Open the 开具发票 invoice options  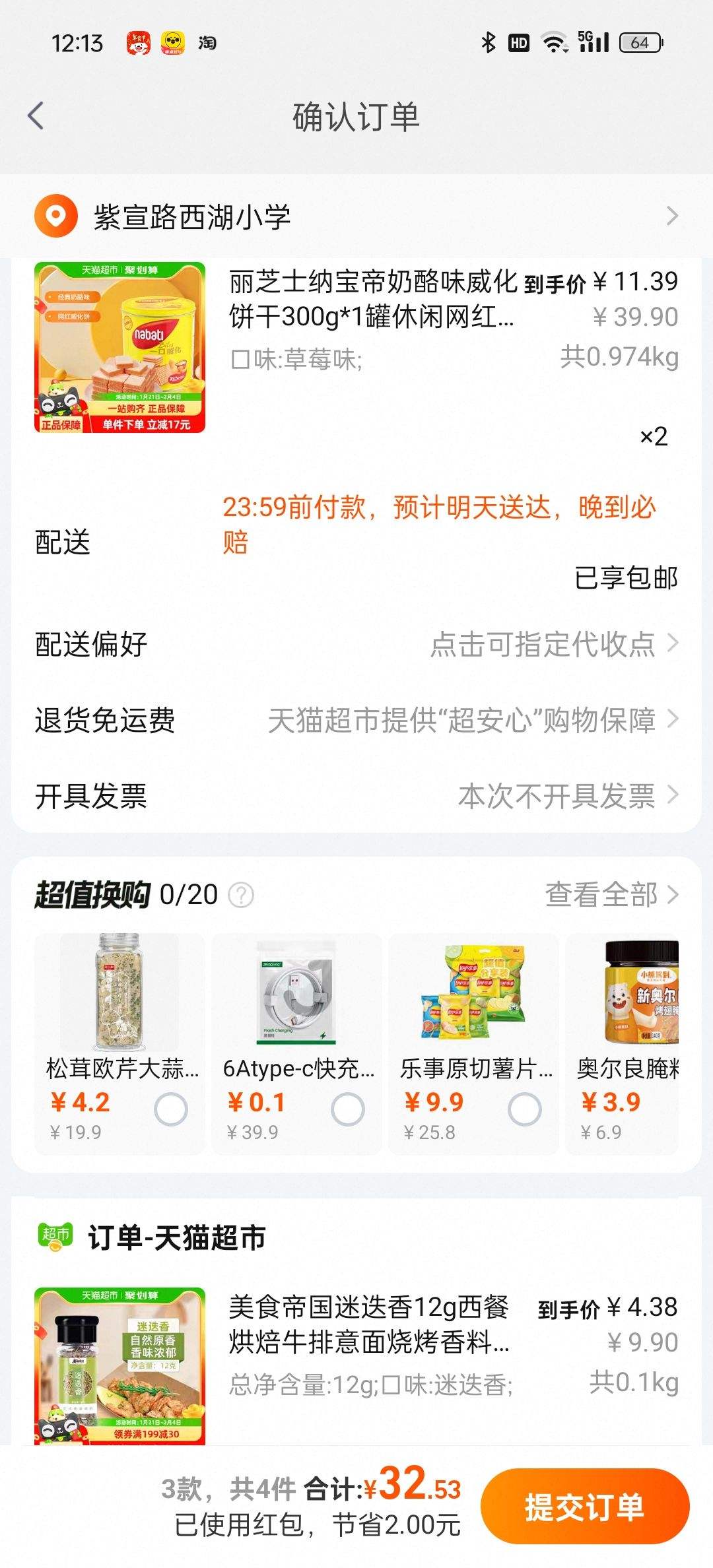coord(356,798)
